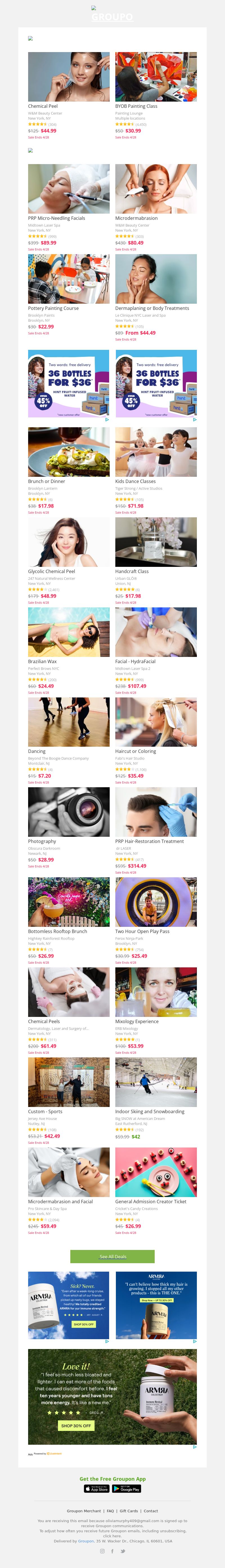225x1568 pixels.
Task: Open the Gift Cards link
Action: pyautogui.click(x=128, y=1511)
